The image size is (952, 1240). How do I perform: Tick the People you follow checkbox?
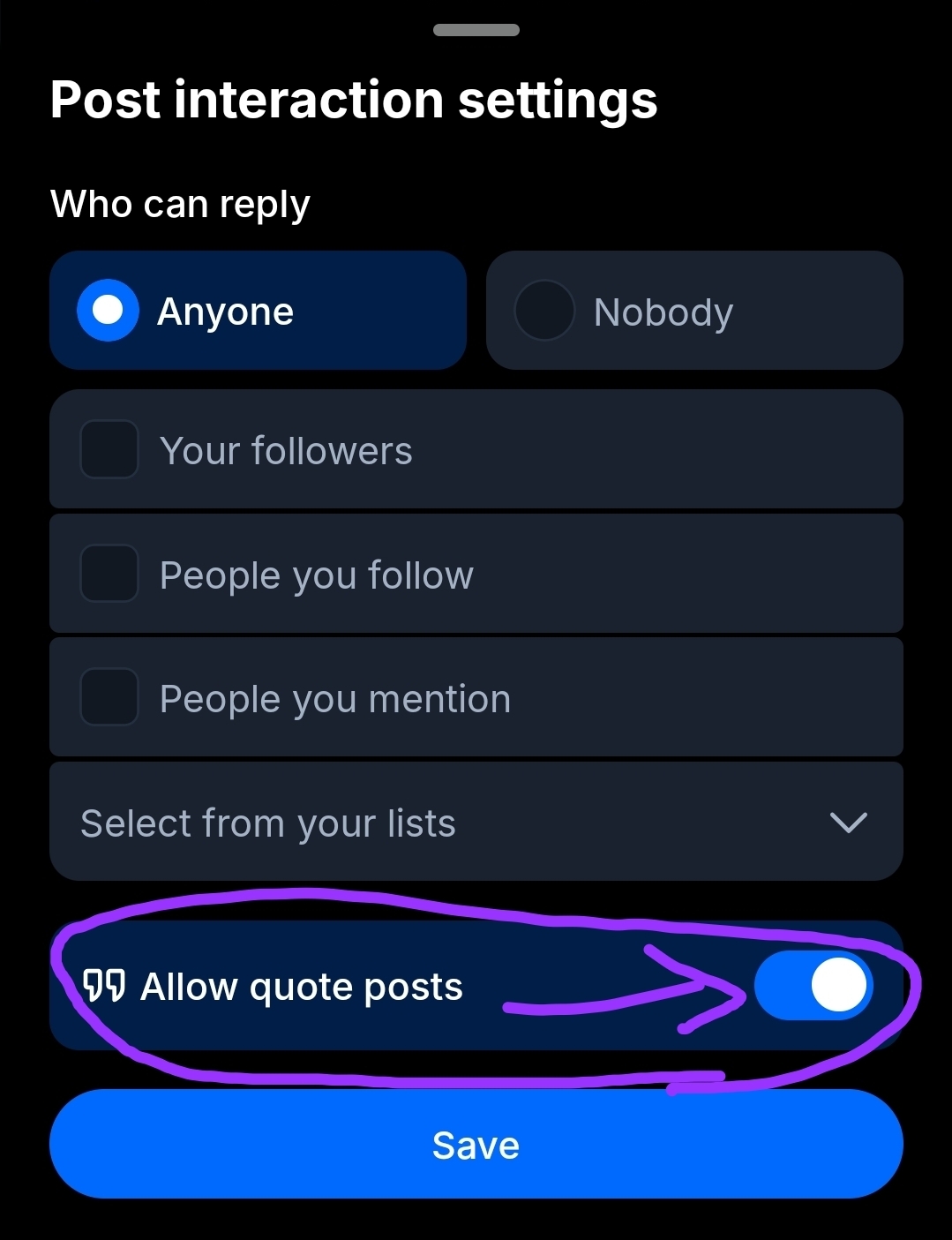109,574
